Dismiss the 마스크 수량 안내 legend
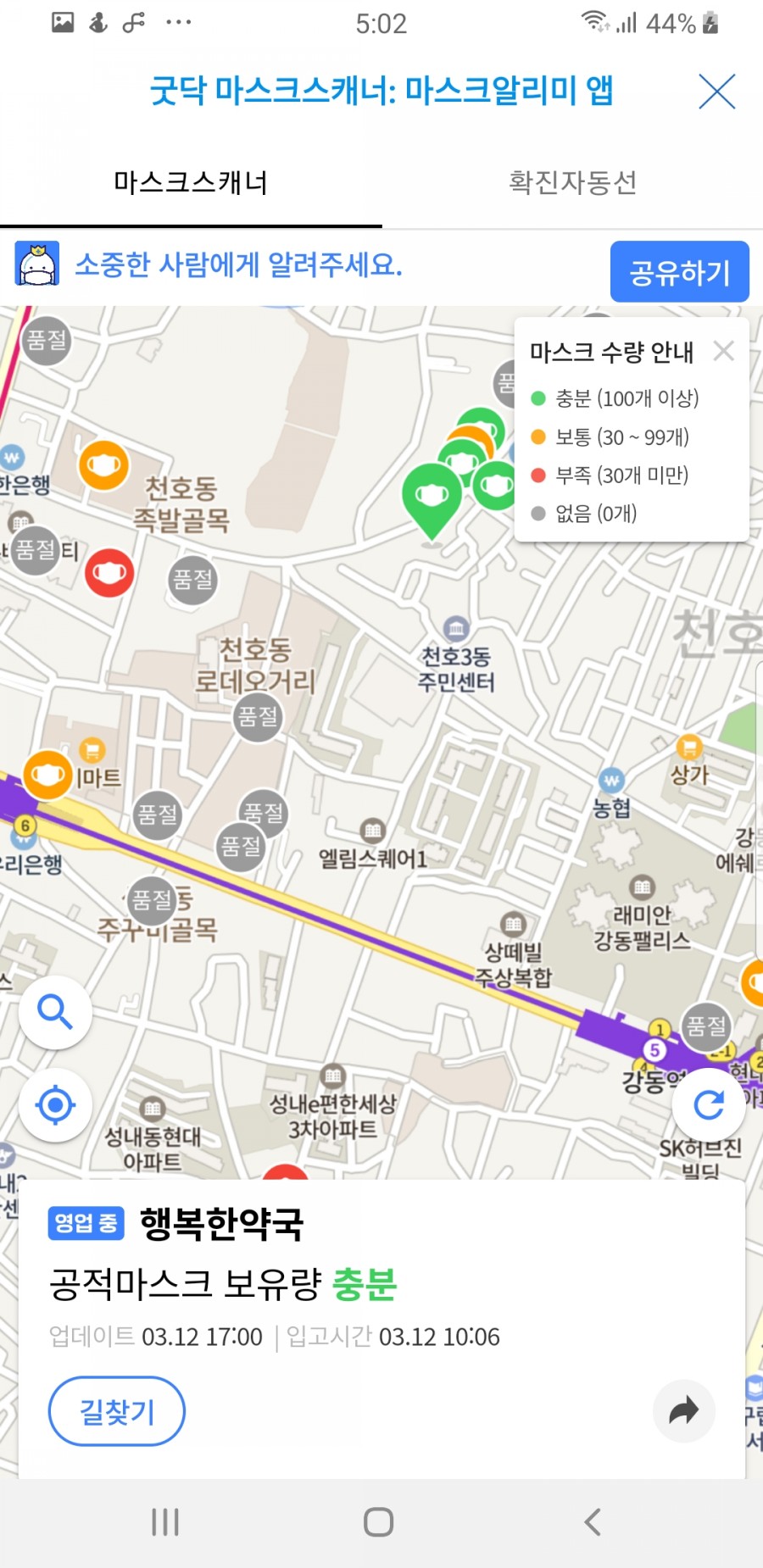Image resolution: width=763 pixels, height=1568 pixels. click(723, 351)
